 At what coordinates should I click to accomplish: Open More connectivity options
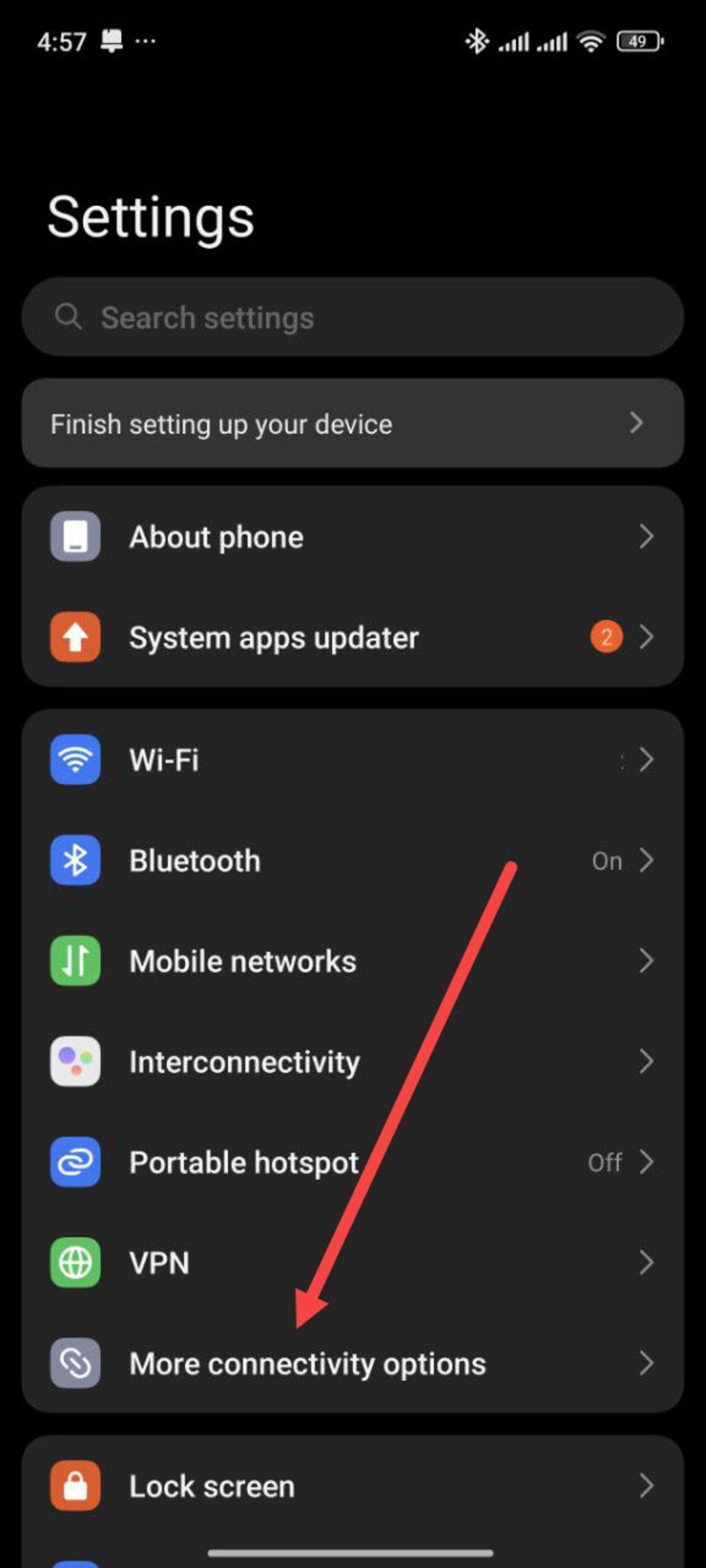pos(352,1364)
